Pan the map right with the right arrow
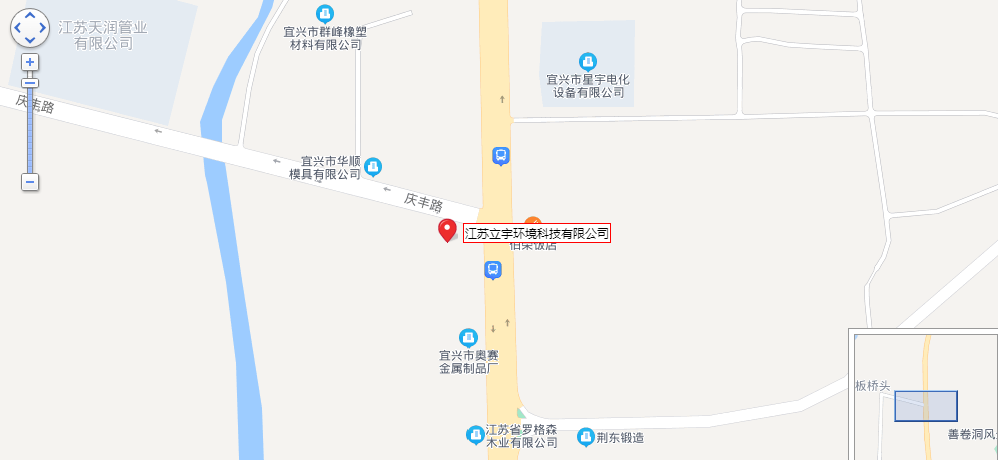The width and height of the screenshot is (998, 460). (x=43, y=28)
